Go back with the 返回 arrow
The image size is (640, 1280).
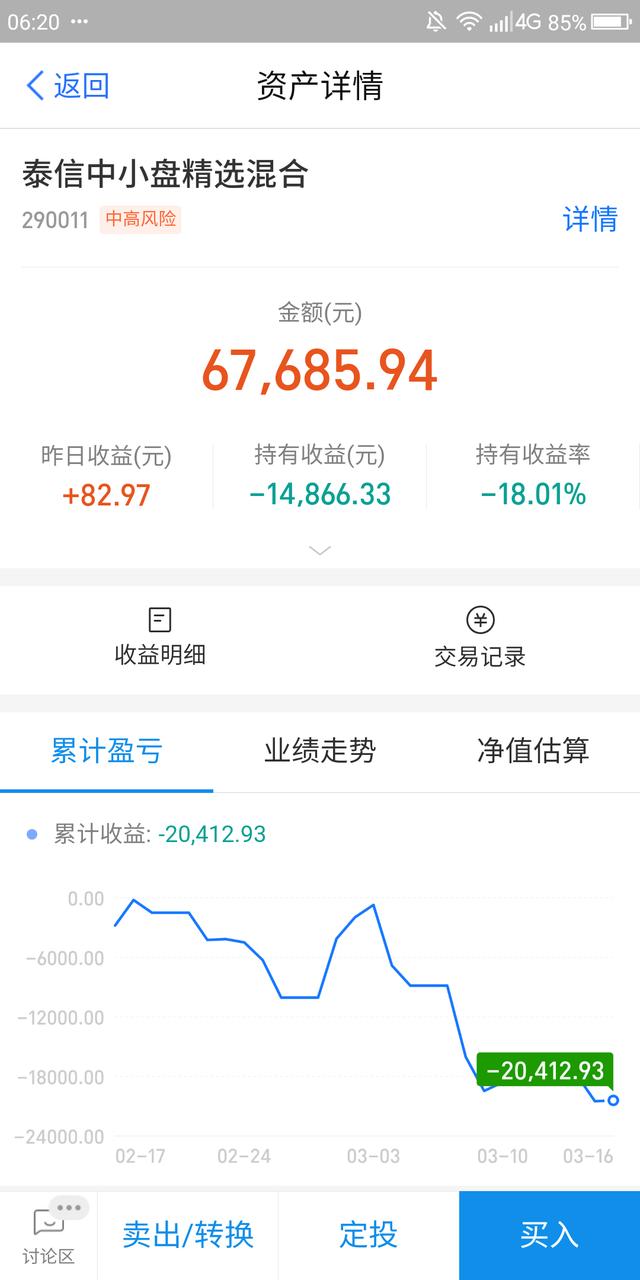pos(67,86)
